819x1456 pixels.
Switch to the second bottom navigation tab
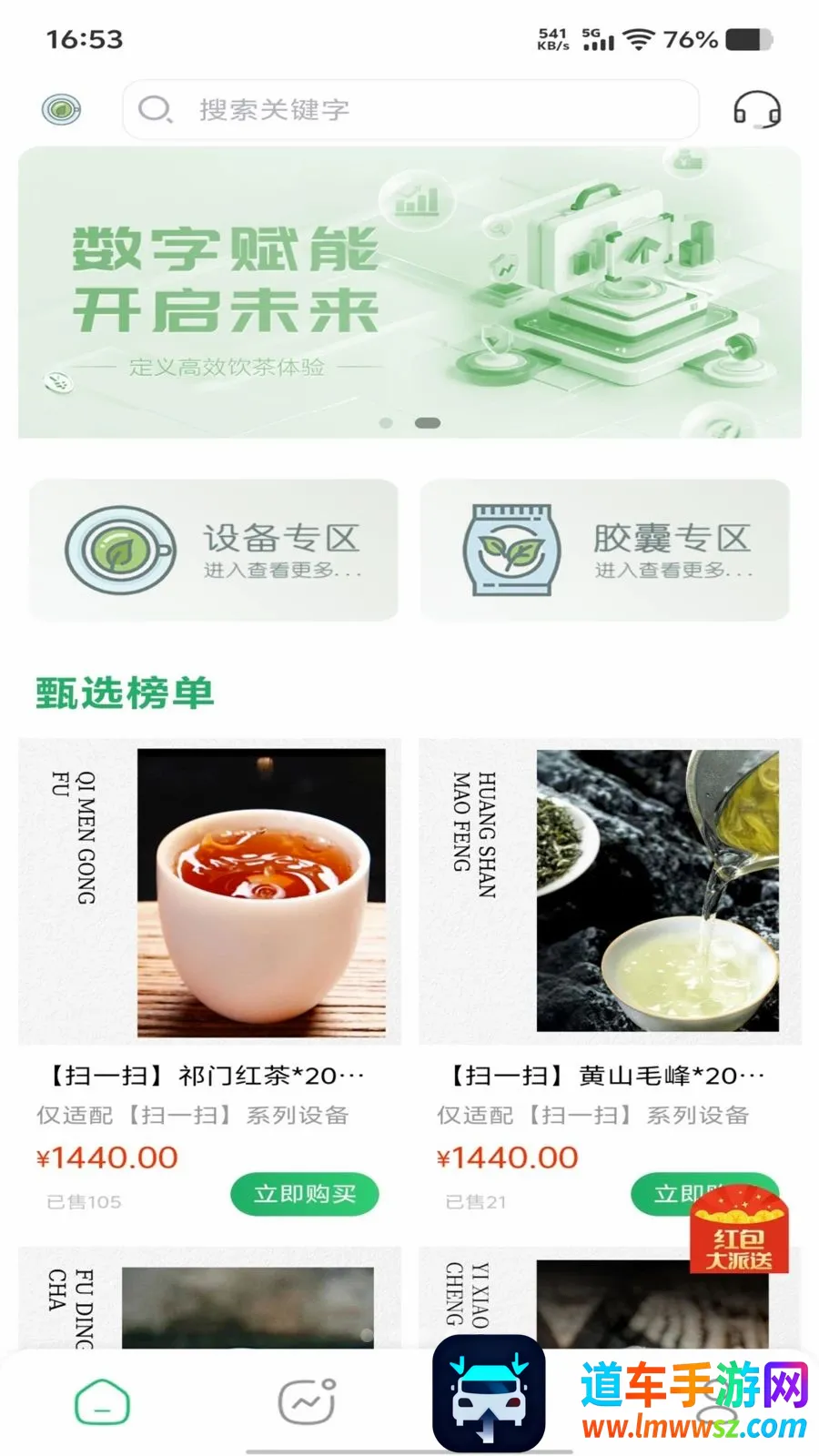[307, 1401]
